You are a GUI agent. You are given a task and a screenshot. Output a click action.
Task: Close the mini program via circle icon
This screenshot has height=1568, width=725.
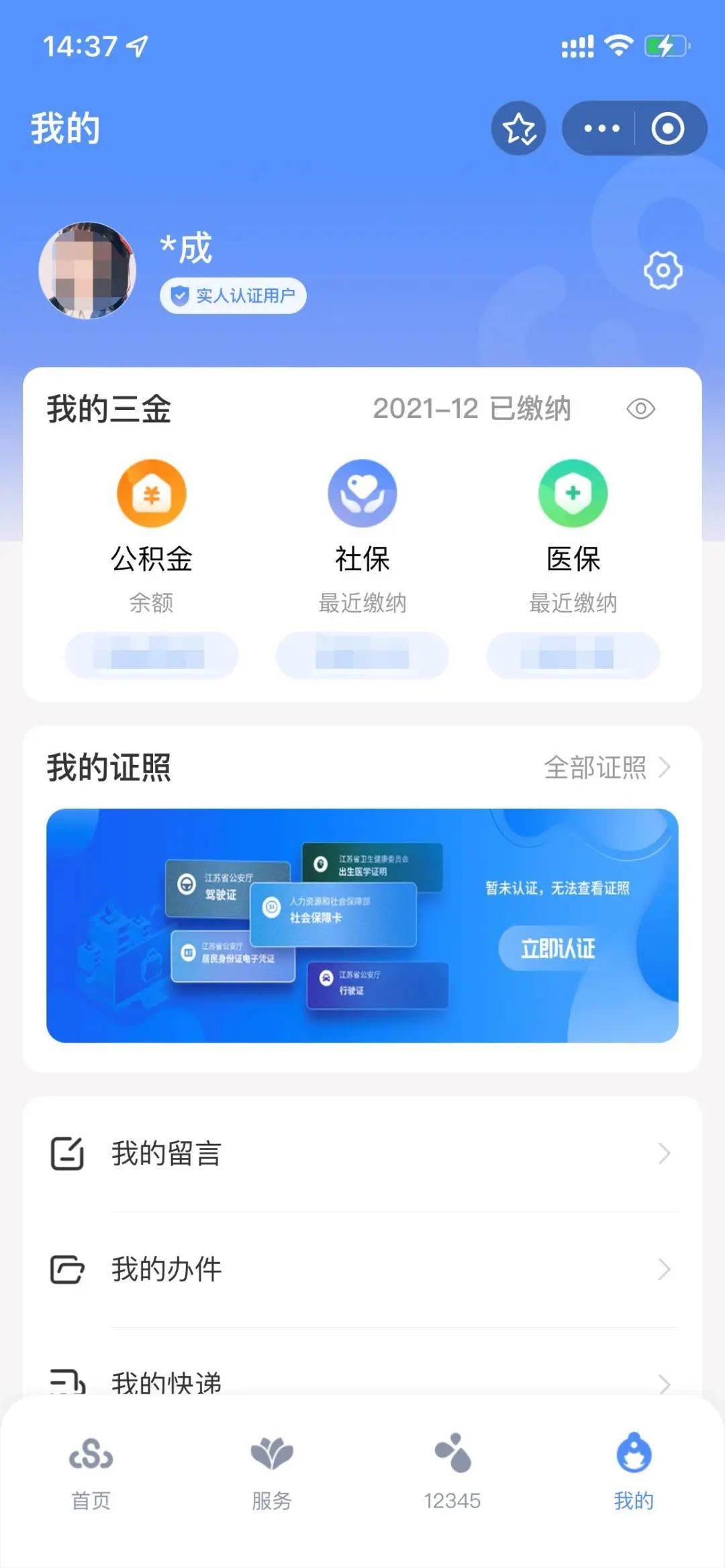coord(667,128)
